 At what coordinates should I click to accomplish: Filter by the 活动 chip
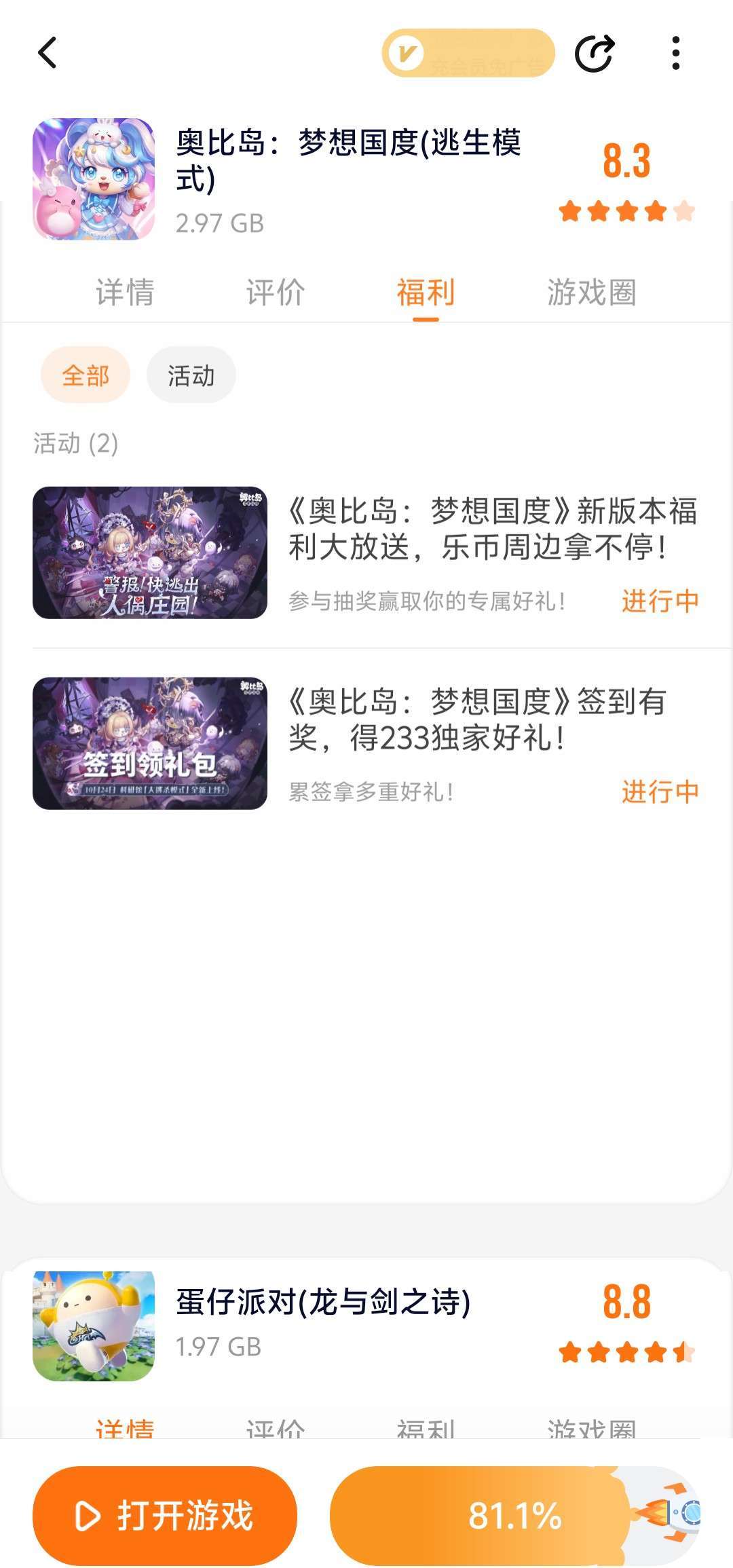pos(191,375)
